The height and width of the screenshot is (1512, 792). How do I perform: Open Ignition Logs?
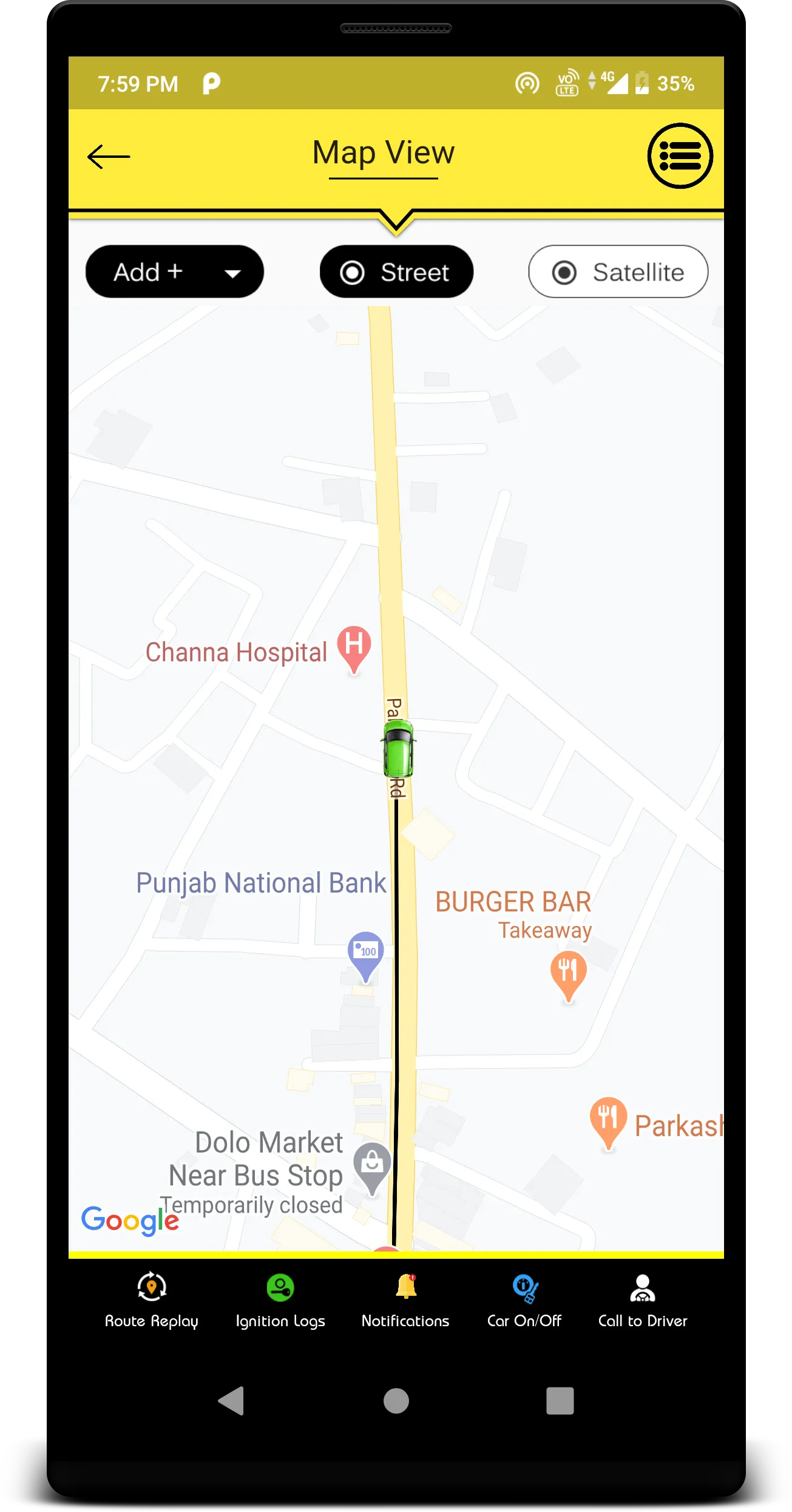pos(280,1300)
